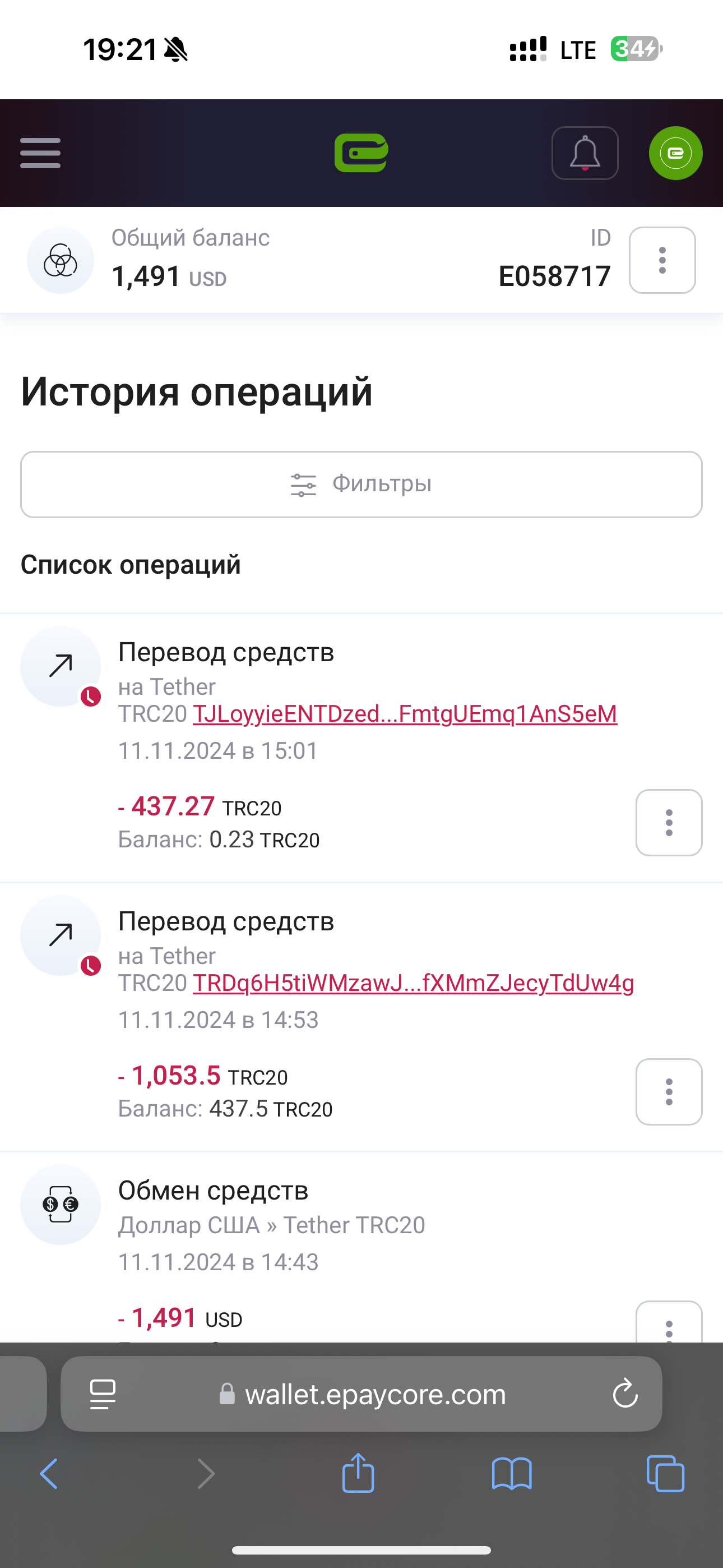
Task: Open the TRDq6H5tiWMzawJ address link
Action: tap(413, 983)
